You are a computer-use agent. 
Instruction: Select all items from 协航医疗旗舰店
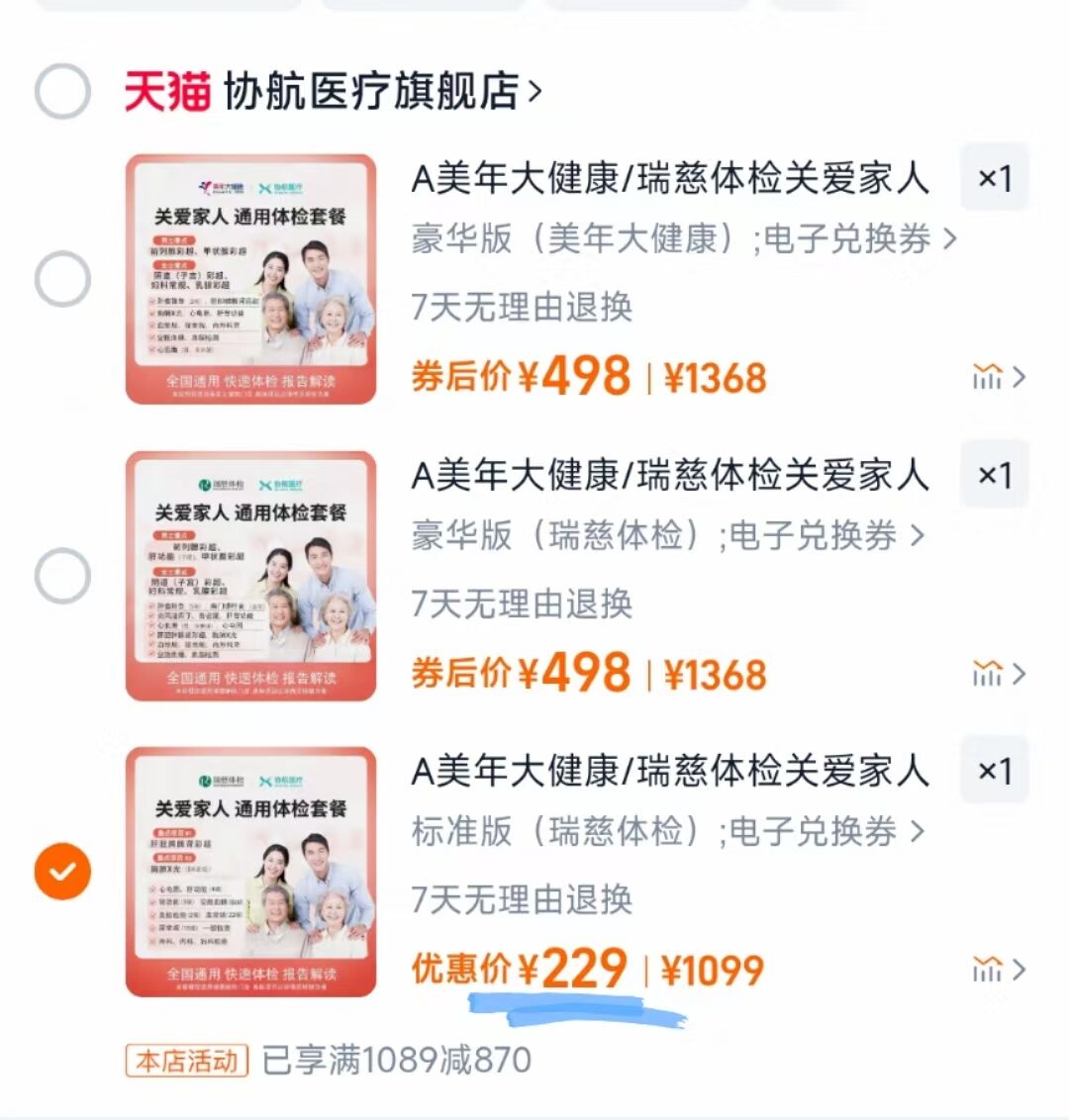click(x=62, y=92)
